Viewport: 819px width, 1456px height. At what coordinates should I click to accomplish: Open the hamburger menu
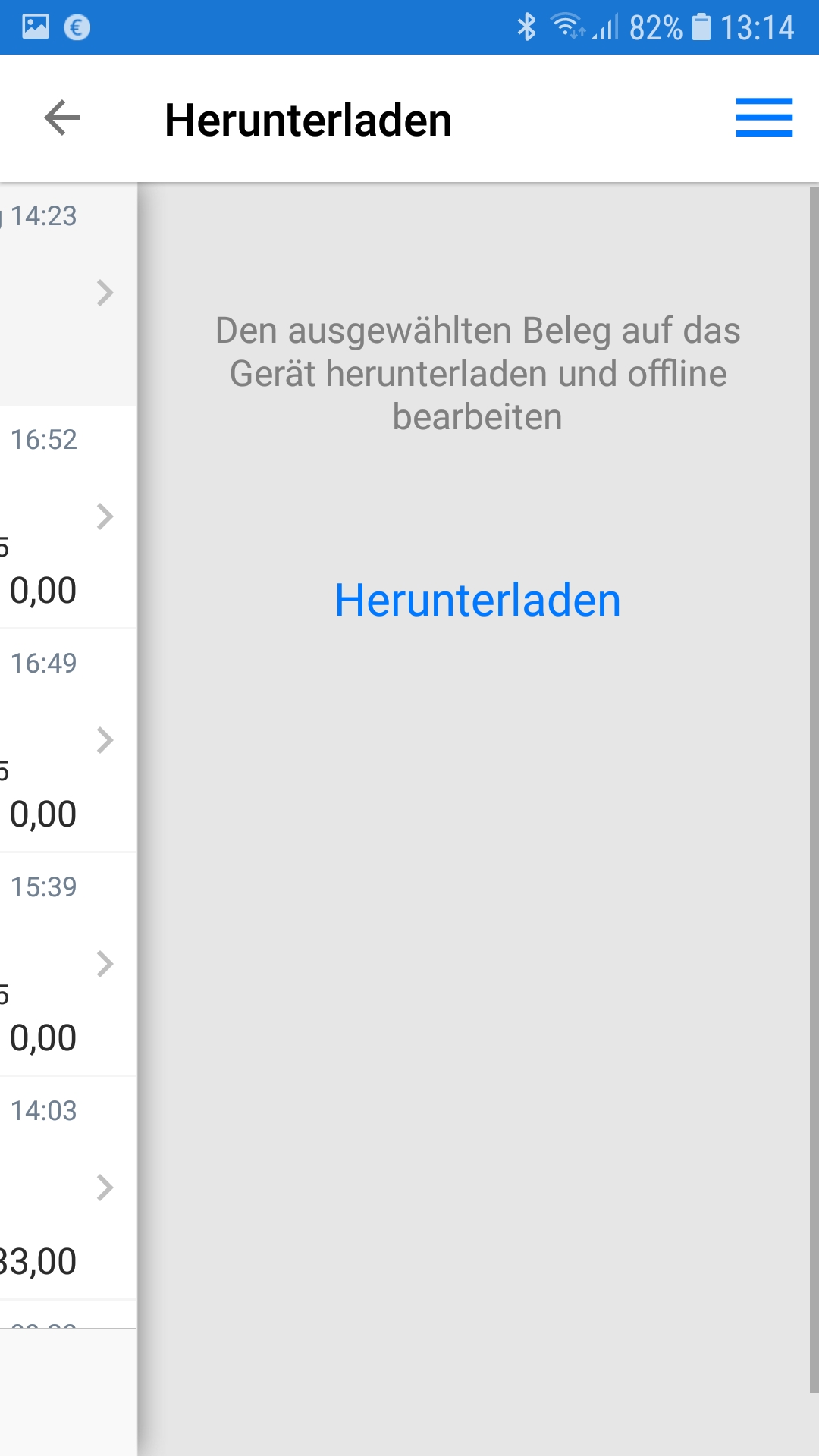tap(764, 118)
